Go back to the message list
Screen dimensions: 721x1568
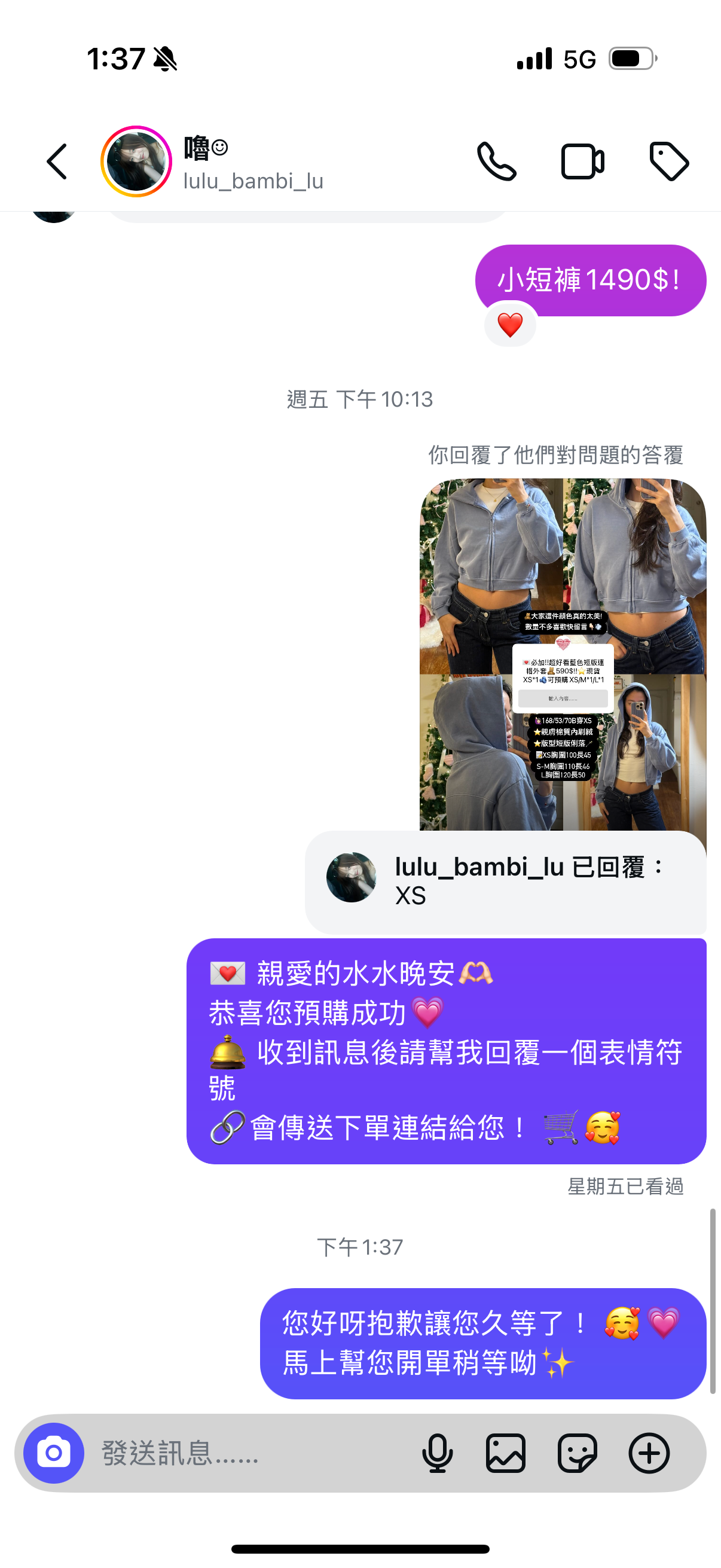pos(57,162)
